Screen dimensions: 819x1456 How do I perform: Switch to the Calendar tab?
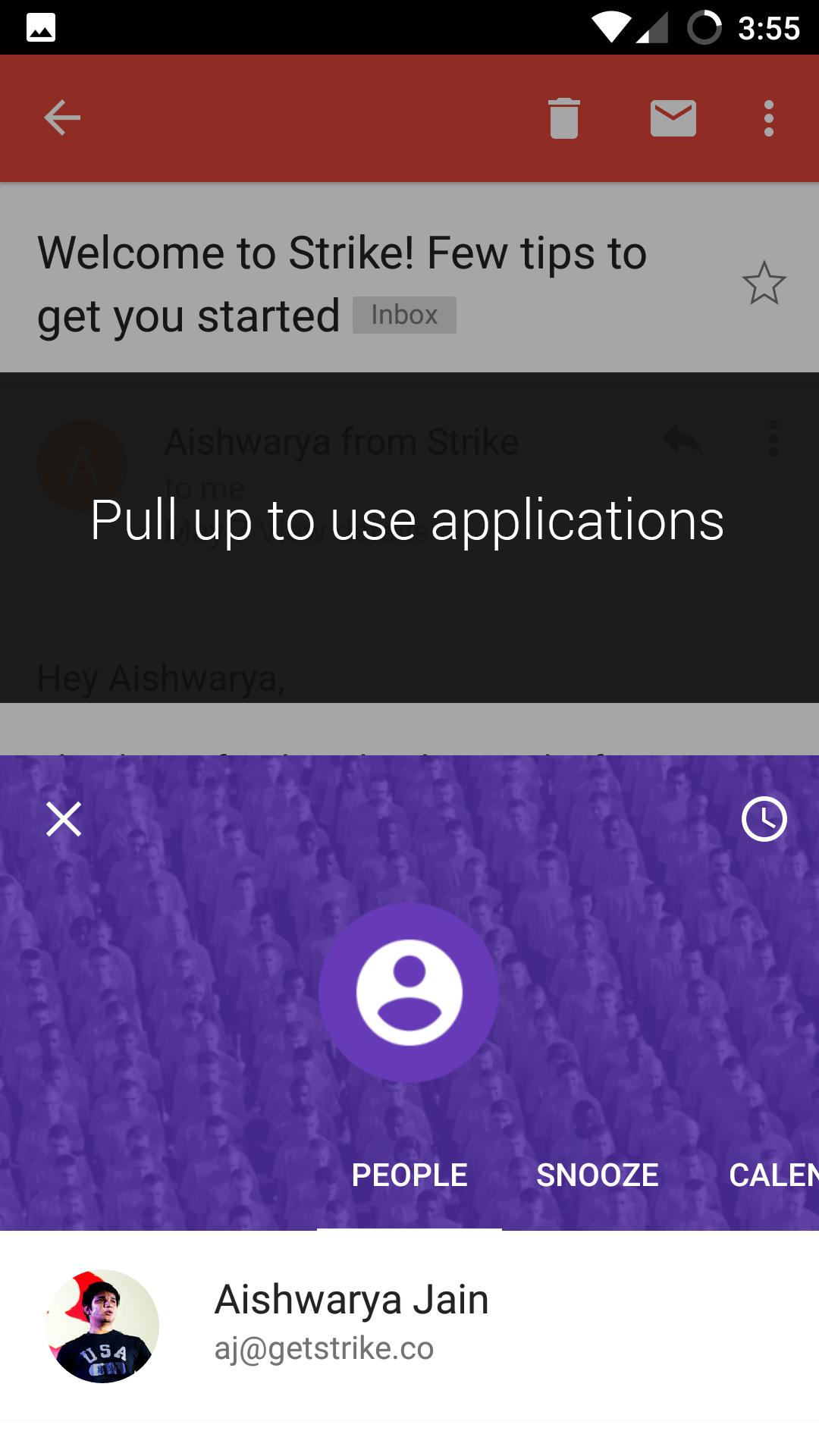772,1175
